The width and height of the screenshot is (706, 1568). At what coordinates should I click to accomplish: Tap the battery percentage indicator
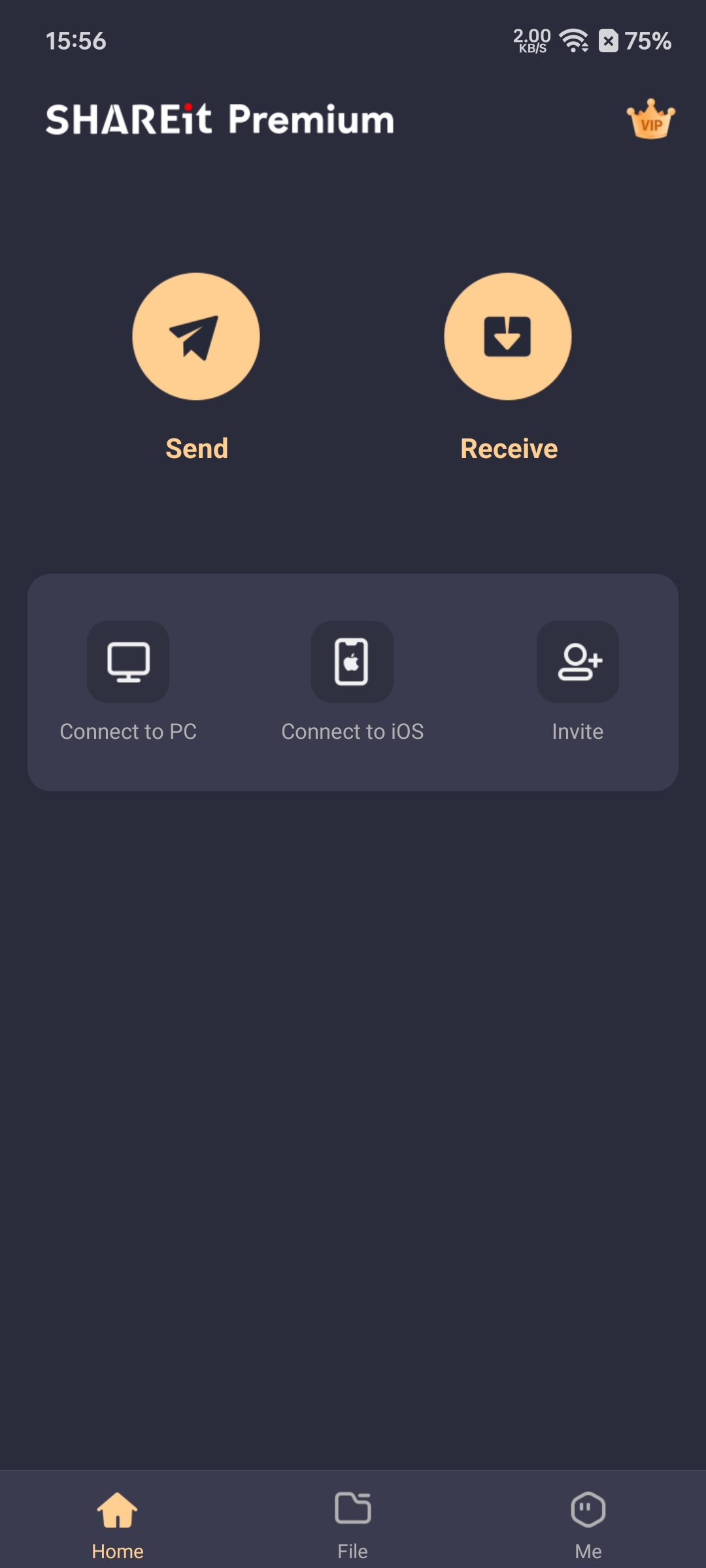point(648,42)
